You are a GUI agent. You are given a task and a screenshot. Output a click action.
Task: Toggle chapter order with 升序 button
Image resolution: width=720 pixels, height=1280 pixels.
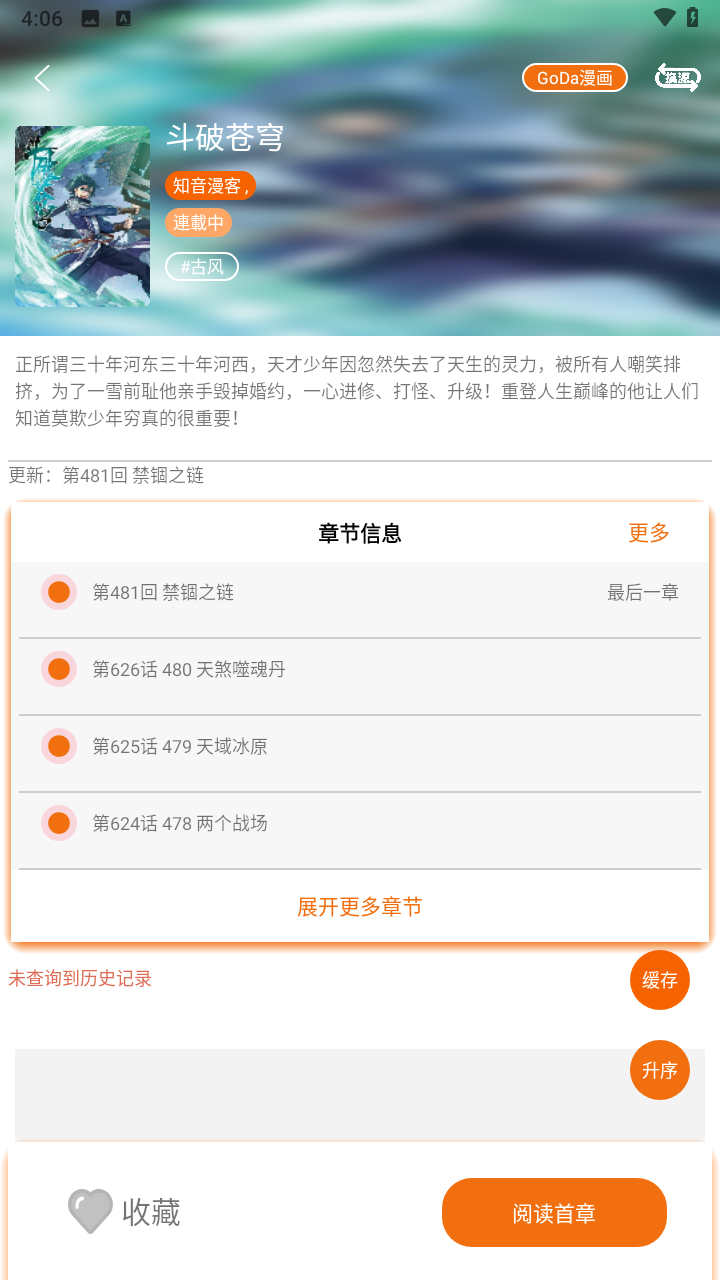660,1070
